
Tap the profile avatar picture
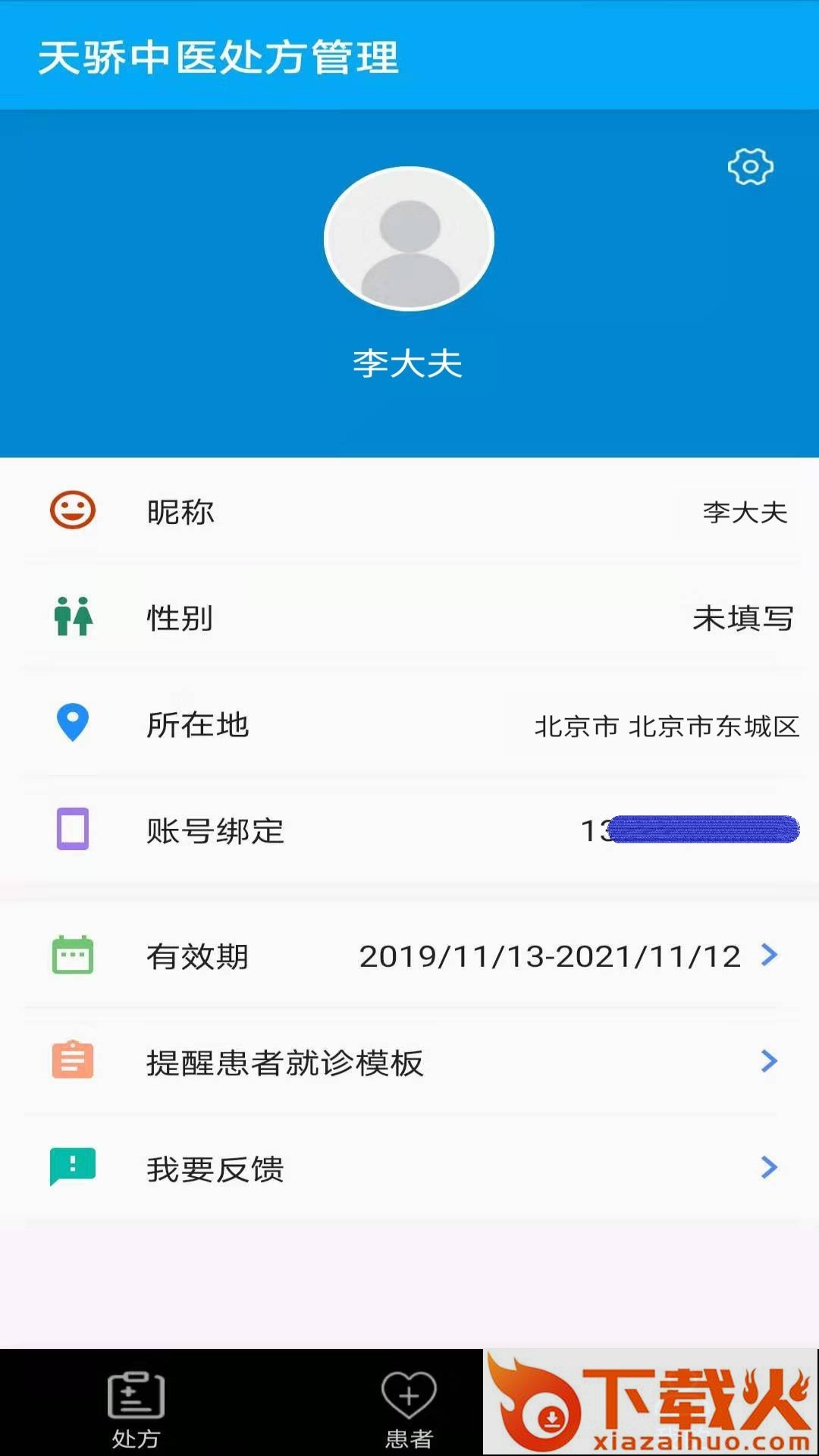[x=409, y=239]
